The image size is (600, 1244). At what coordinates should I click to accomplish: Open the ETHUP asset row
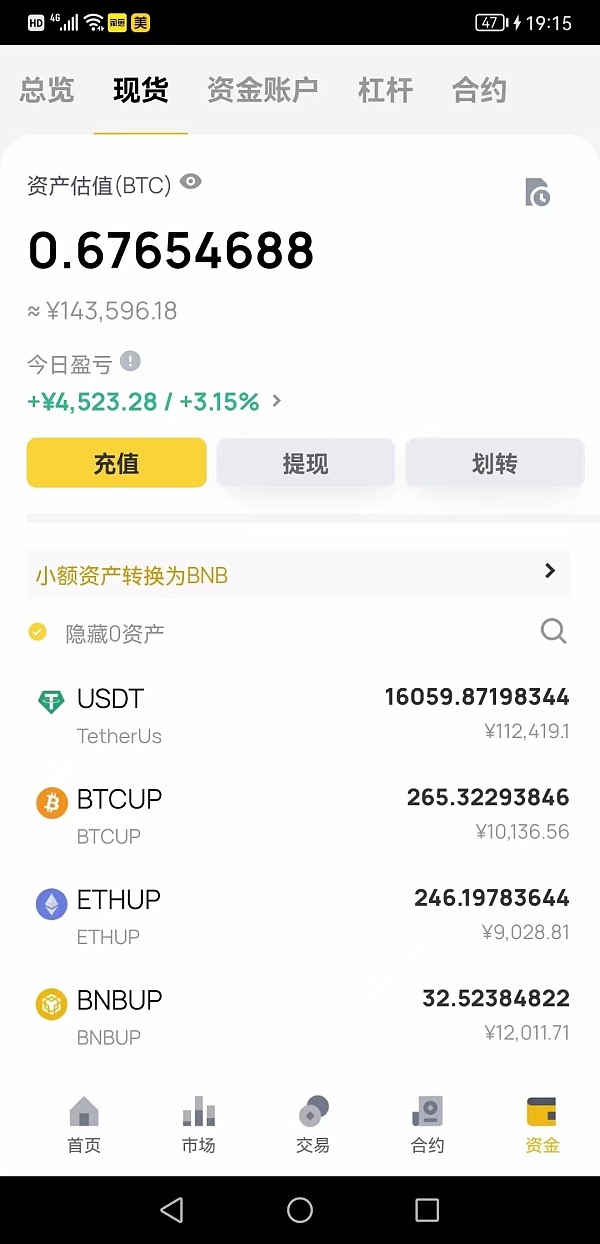[299, 916]
